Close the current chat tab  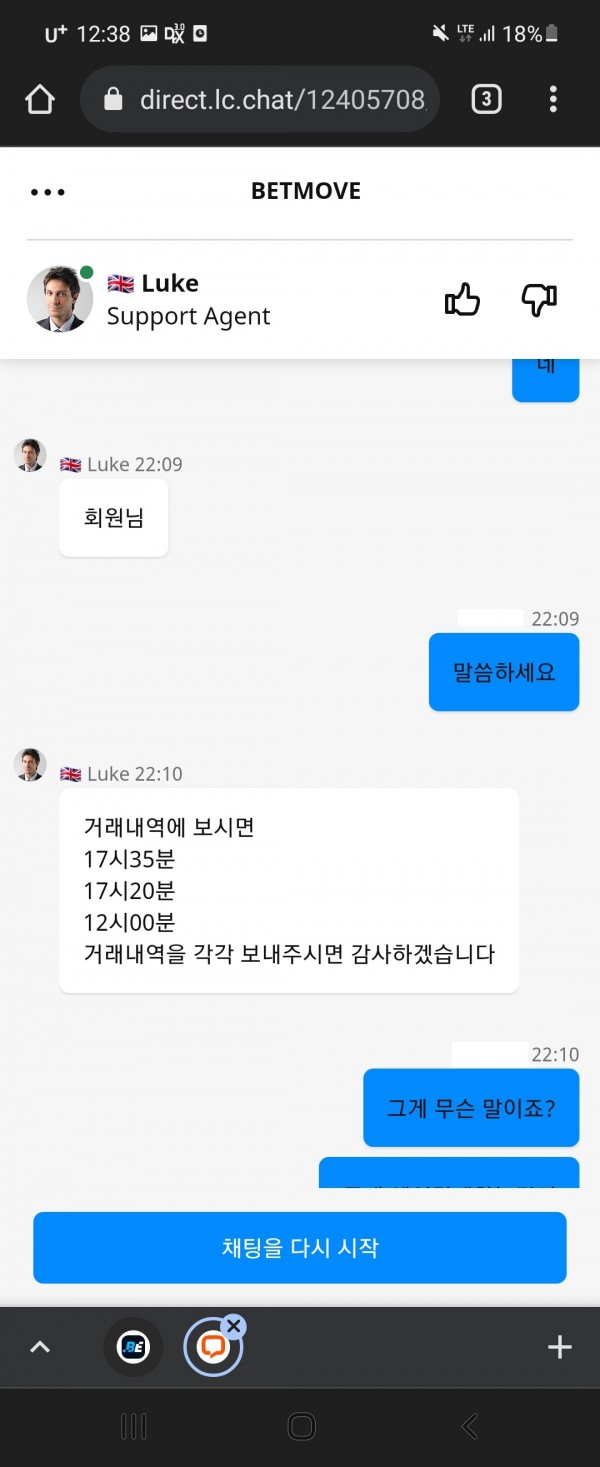234,1327
